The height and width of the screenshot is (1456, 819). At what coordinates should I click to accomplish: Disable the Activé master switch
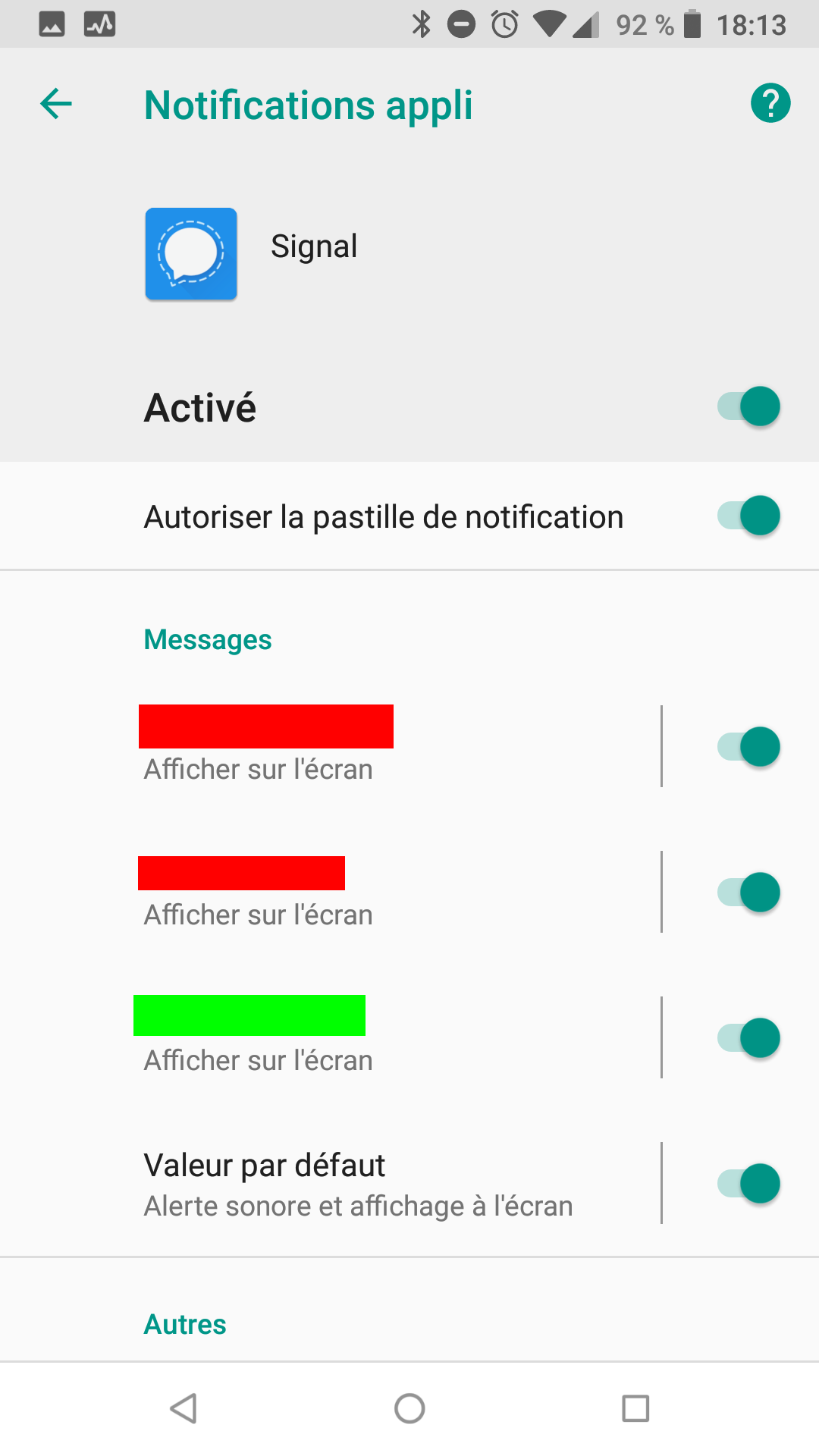click(x=747, y=406)
